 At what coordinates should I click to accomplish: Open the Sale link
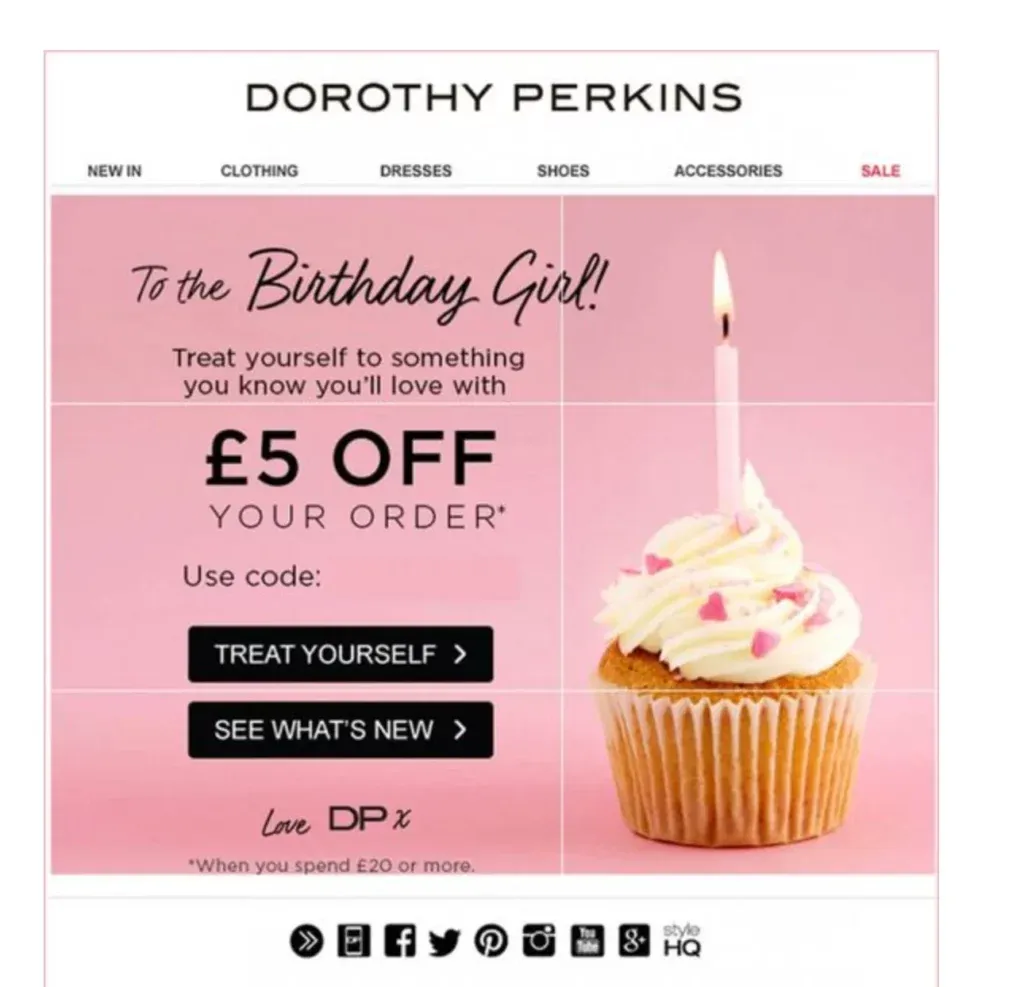[880, 171]
